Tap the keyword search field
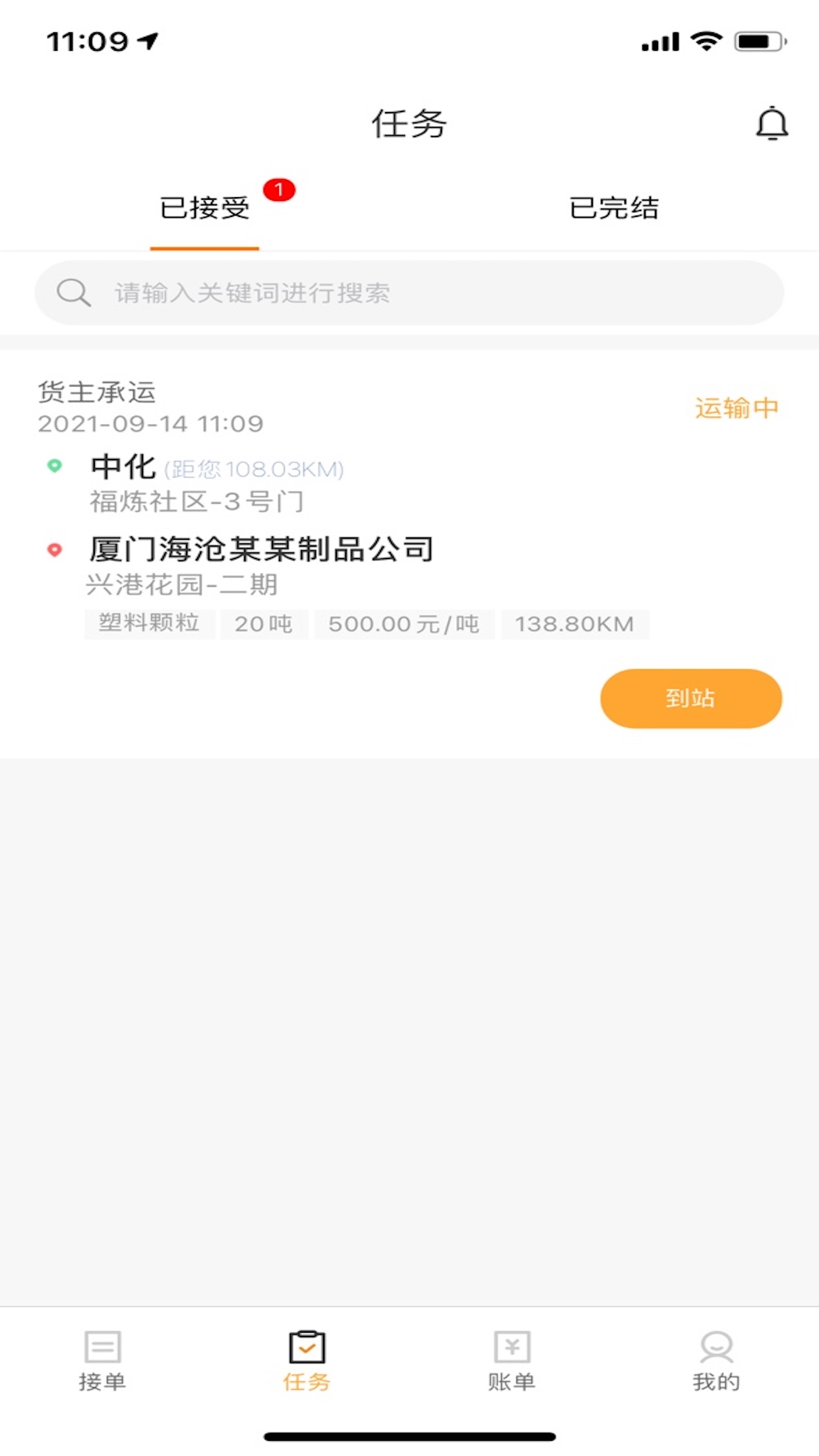Screen dimensions: 819x1456 (x=409, y=293)
